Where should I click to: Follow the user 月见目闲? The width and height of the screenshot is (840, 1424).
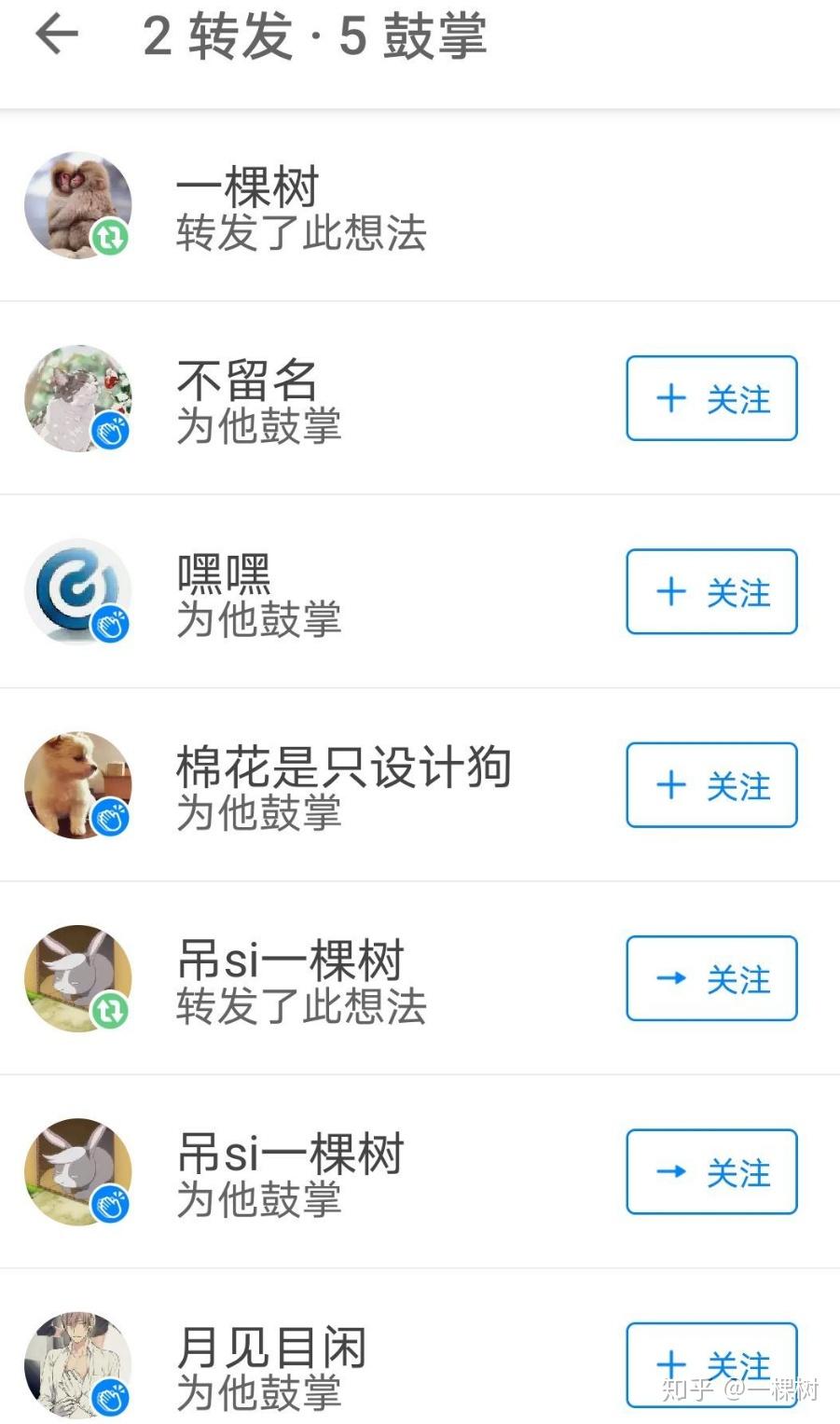pos(711,1364)
